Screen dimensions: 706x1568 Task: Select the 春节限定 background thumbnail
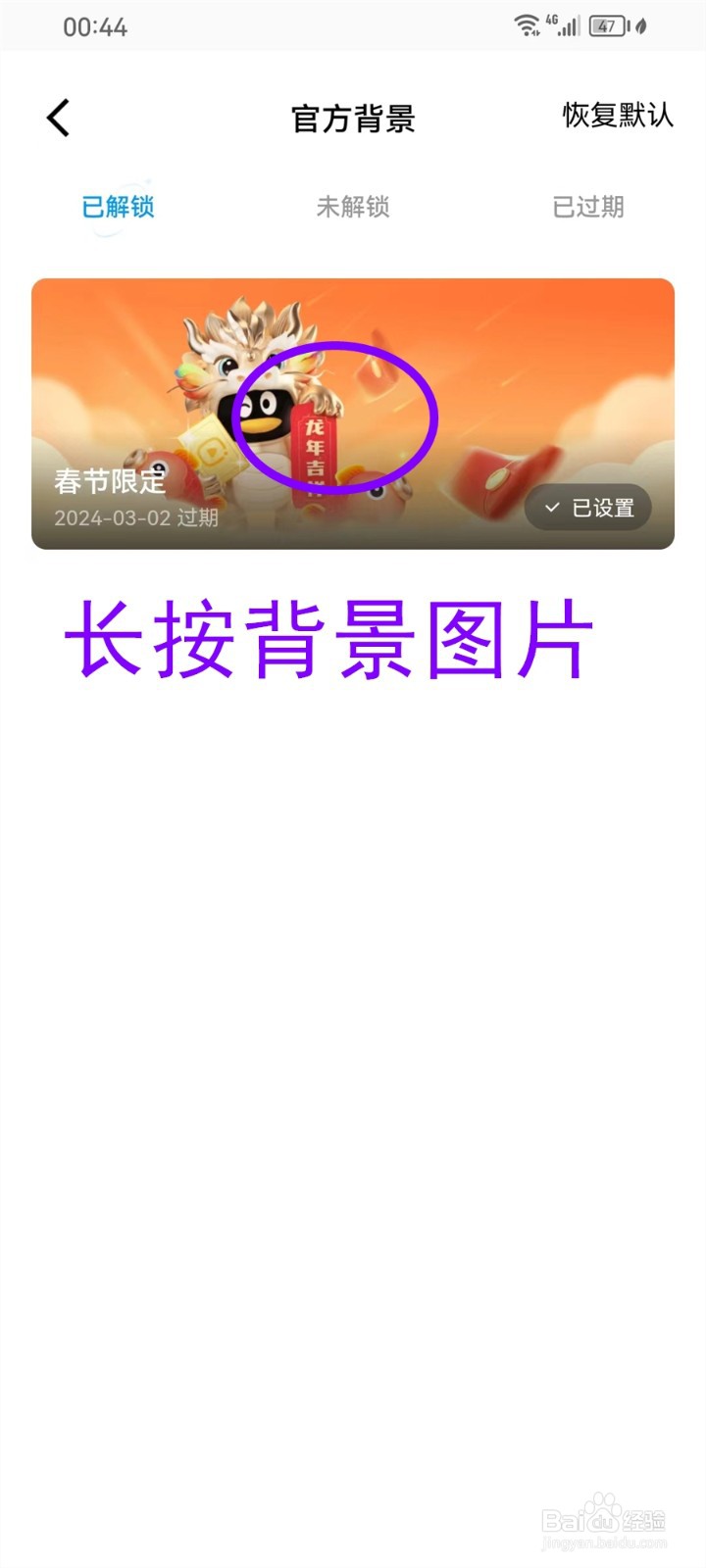click(353, 412)
